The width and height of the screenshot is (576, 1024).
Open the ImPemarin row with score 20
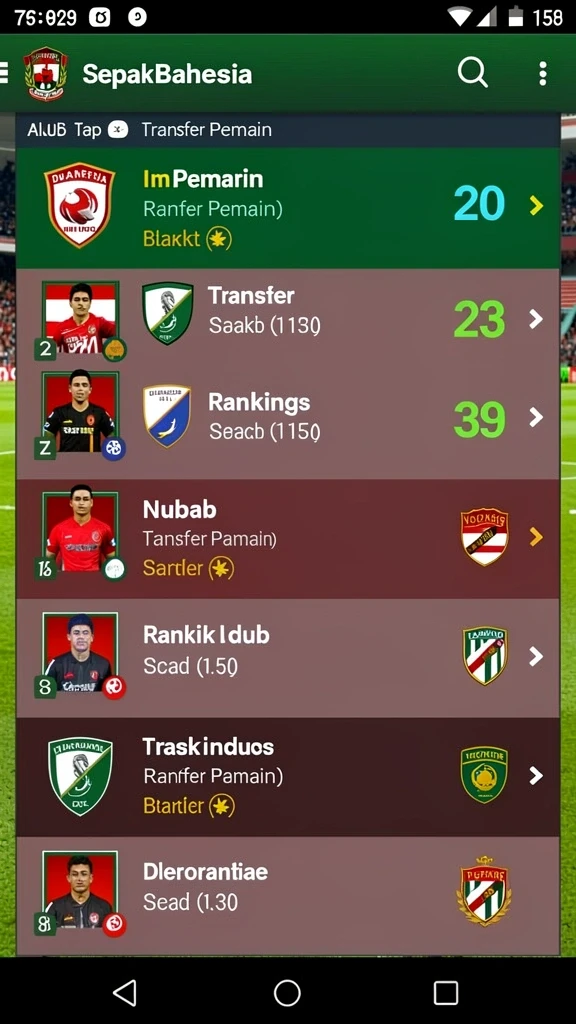pos(288,208)
